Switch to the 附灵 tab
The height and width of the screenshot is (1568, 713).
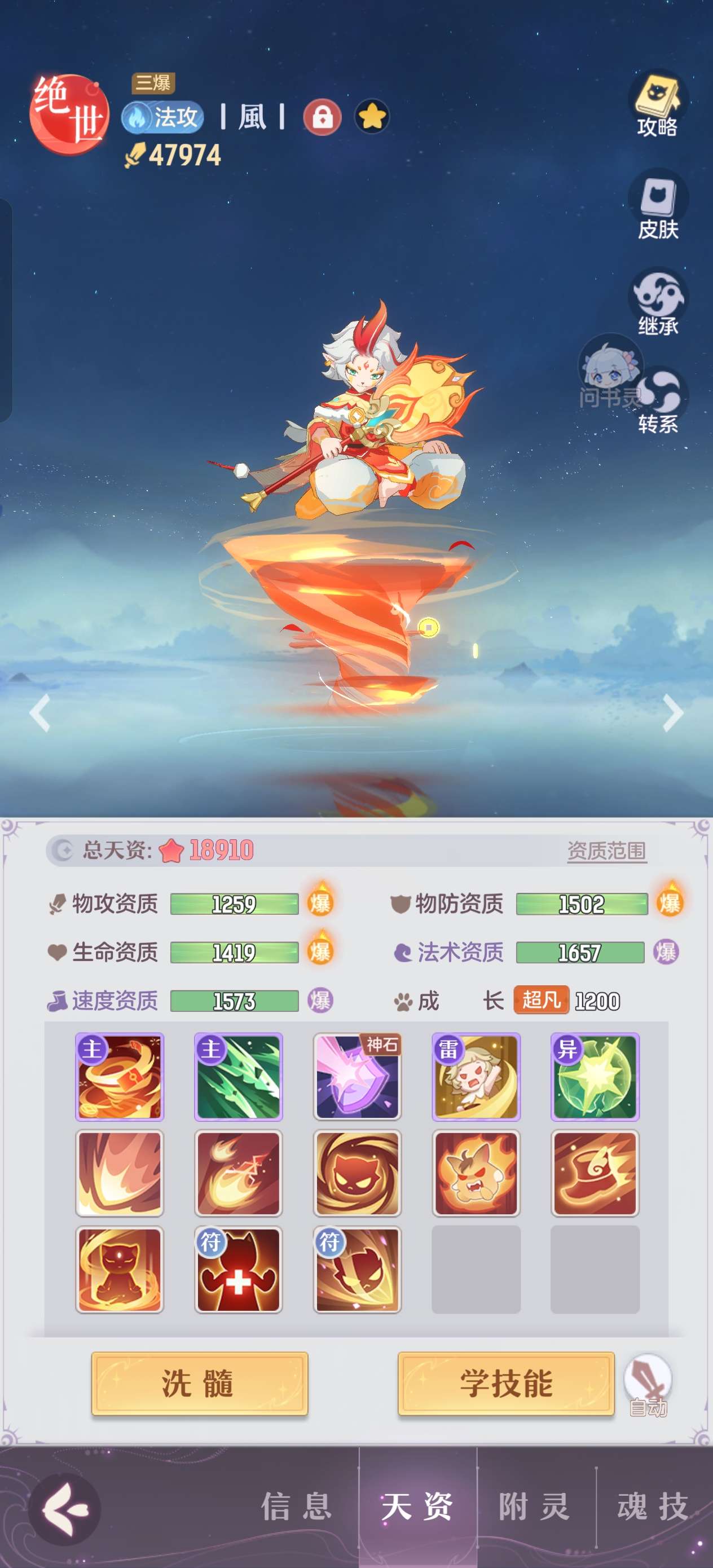tap(536, 1507)
